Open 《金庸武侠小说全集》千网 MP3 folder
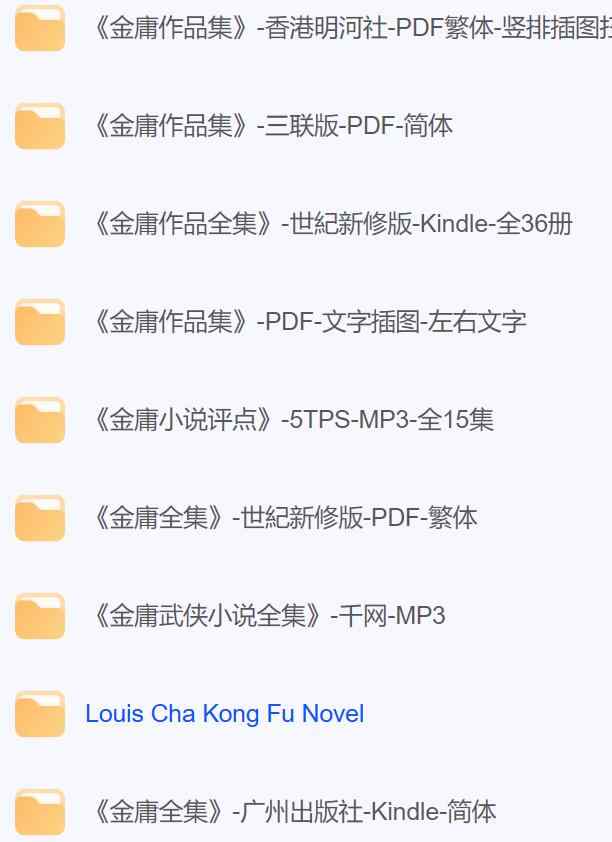Viewport: 612px width, 842px height. (266, 616)
